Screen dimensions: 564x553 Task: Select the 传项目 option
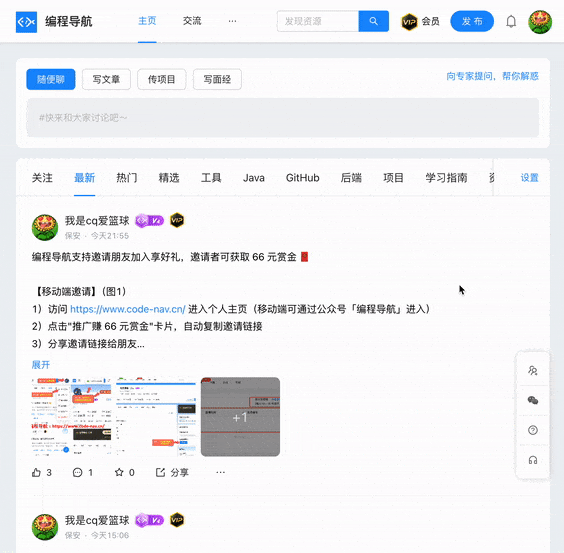162,79
